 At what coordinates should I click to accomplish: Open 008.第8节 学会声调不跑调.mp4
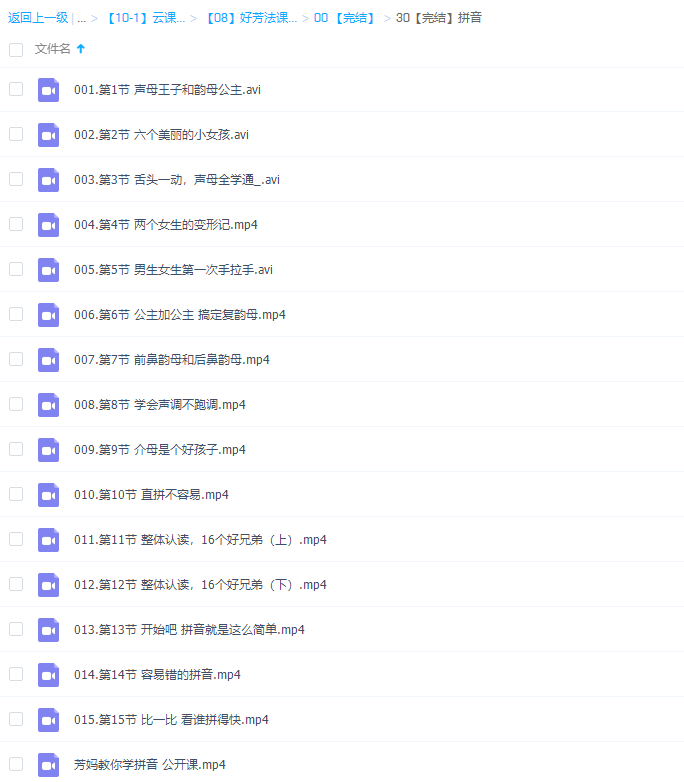tap(159, 405)
